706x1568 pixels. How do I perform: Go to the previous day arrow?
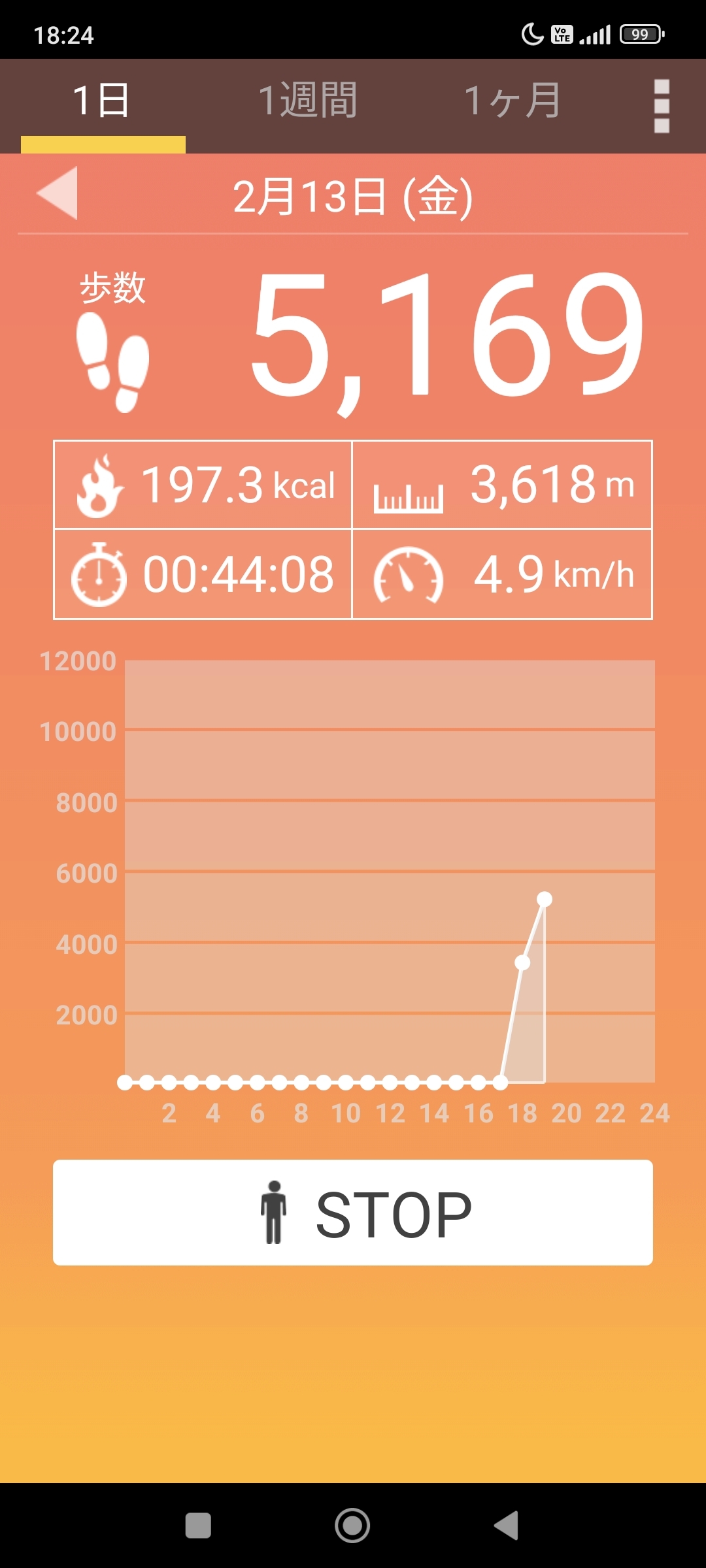(58, 193)
